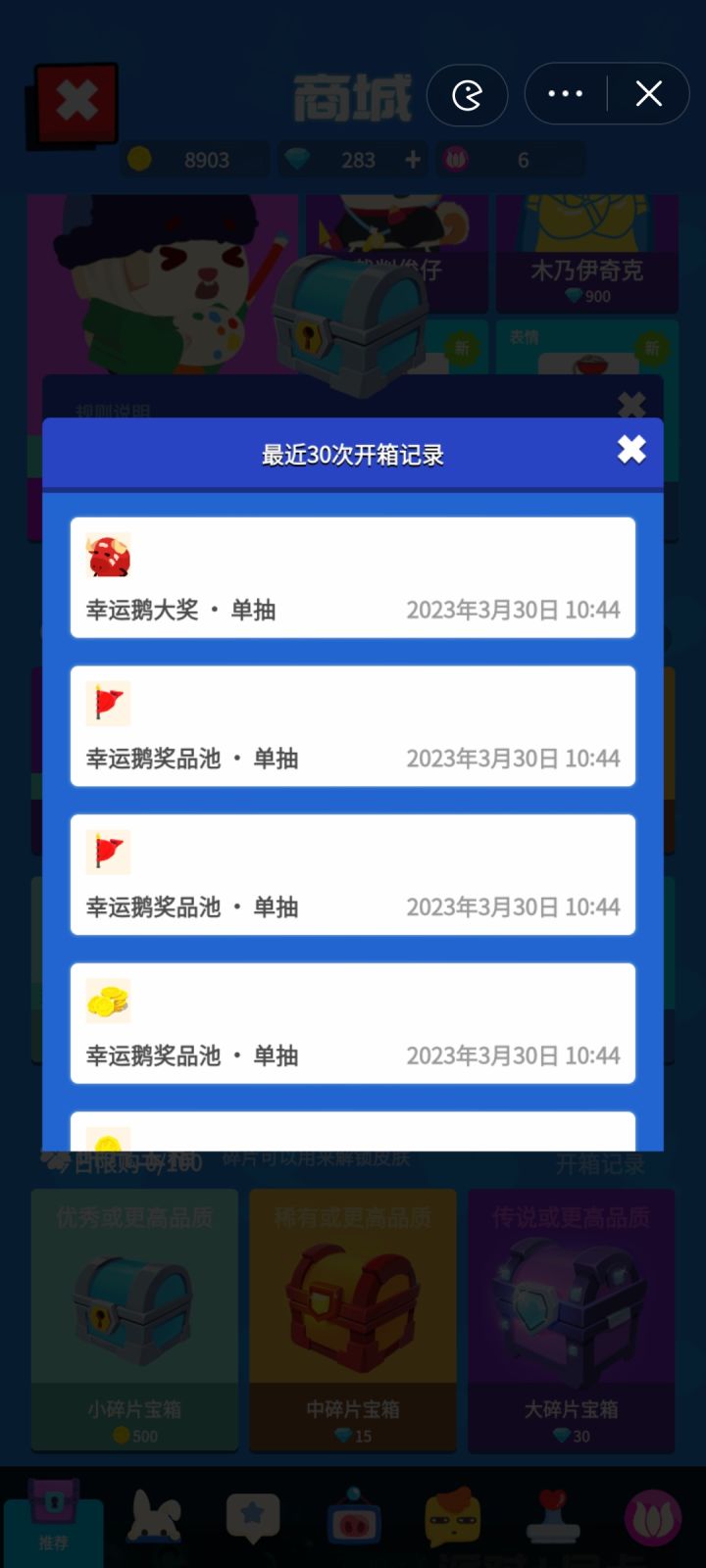This screenshot has height=1568, width=706.
Task: Open the 开箱记录 link
Action: tap(600, 1164)
